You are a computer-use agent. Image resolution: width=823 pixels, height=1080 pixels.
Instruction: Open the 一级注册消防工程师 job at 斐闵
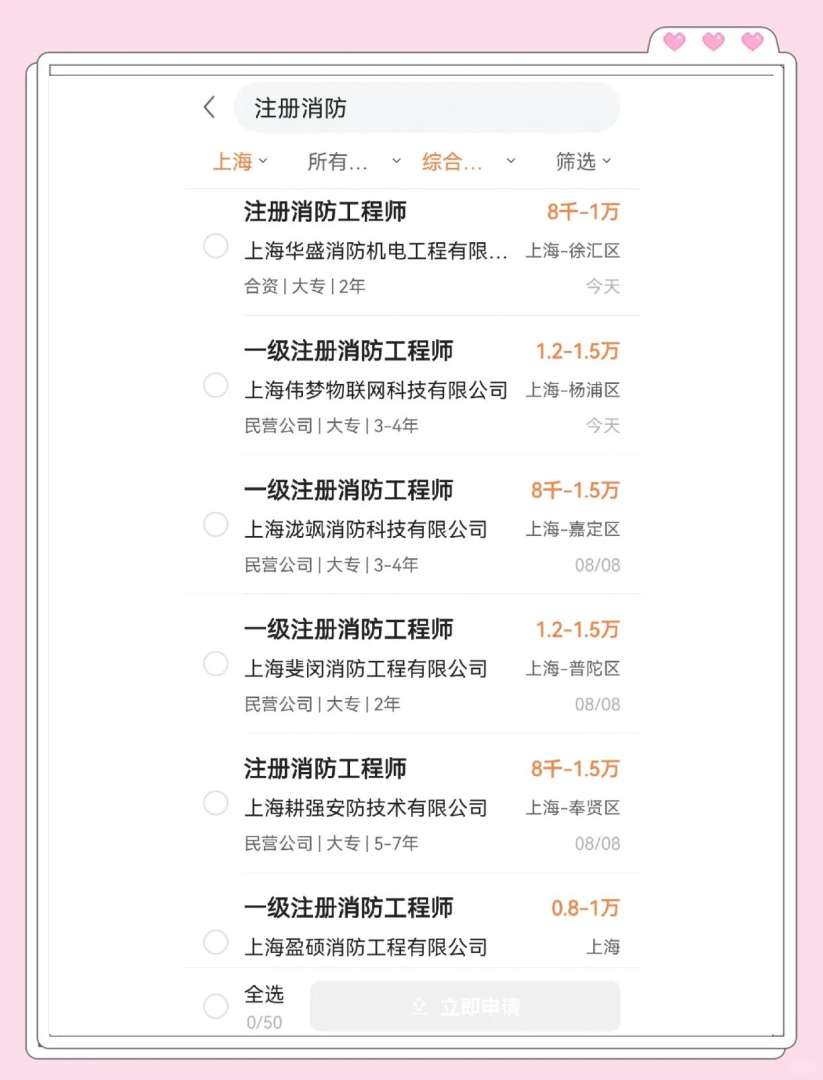[347, 629]
